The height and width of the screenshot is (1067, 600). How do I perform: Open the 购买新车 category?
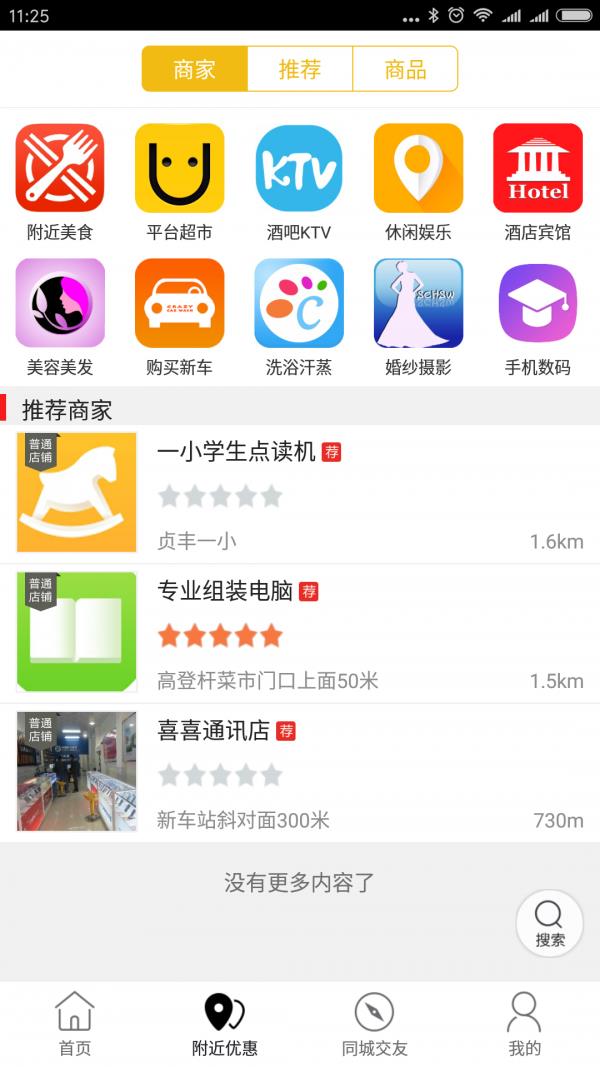[179, 315]
